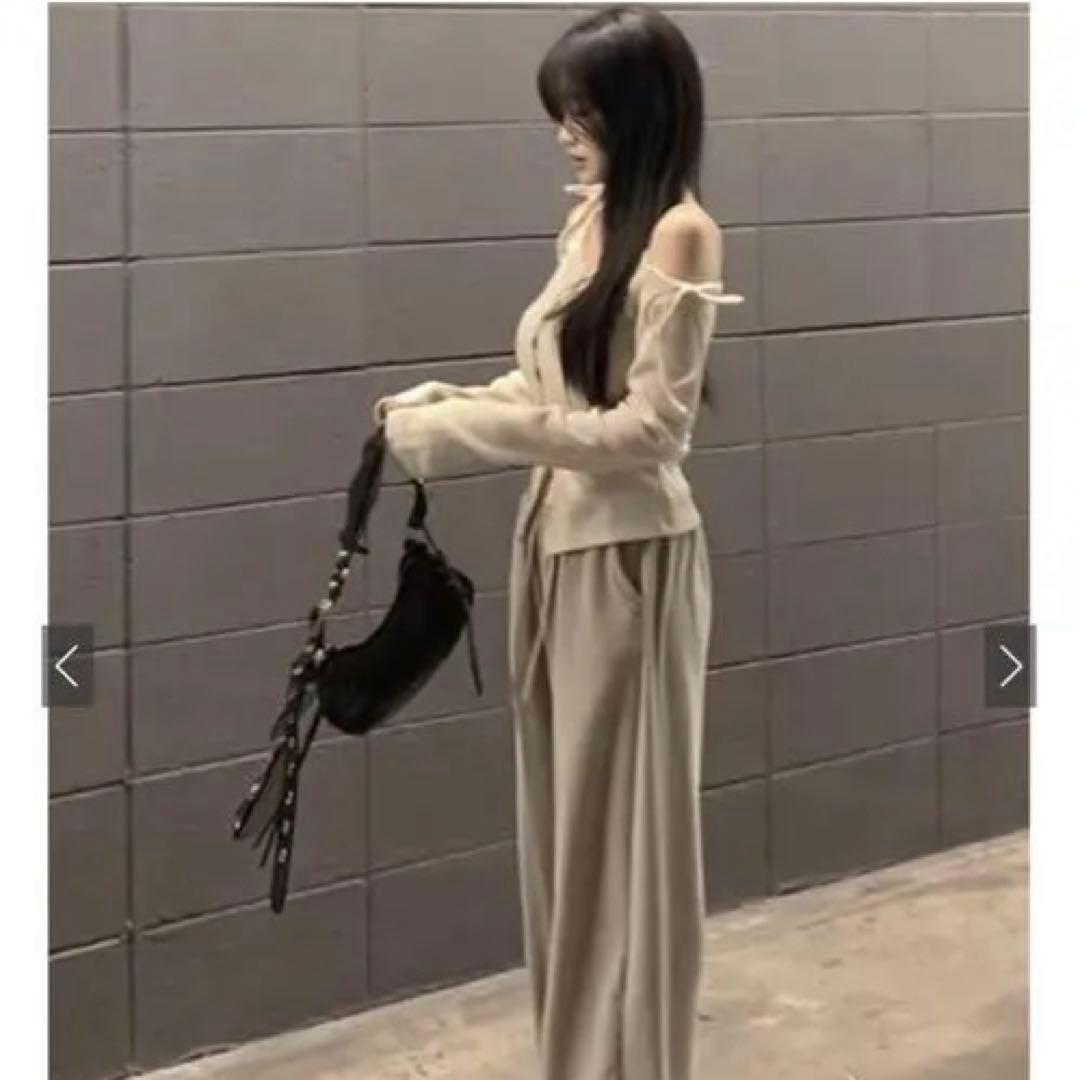This screenshot has height=1080, width=1080.
Task: Go to the previous photo with left arrow
Action: tap(68, 666)
